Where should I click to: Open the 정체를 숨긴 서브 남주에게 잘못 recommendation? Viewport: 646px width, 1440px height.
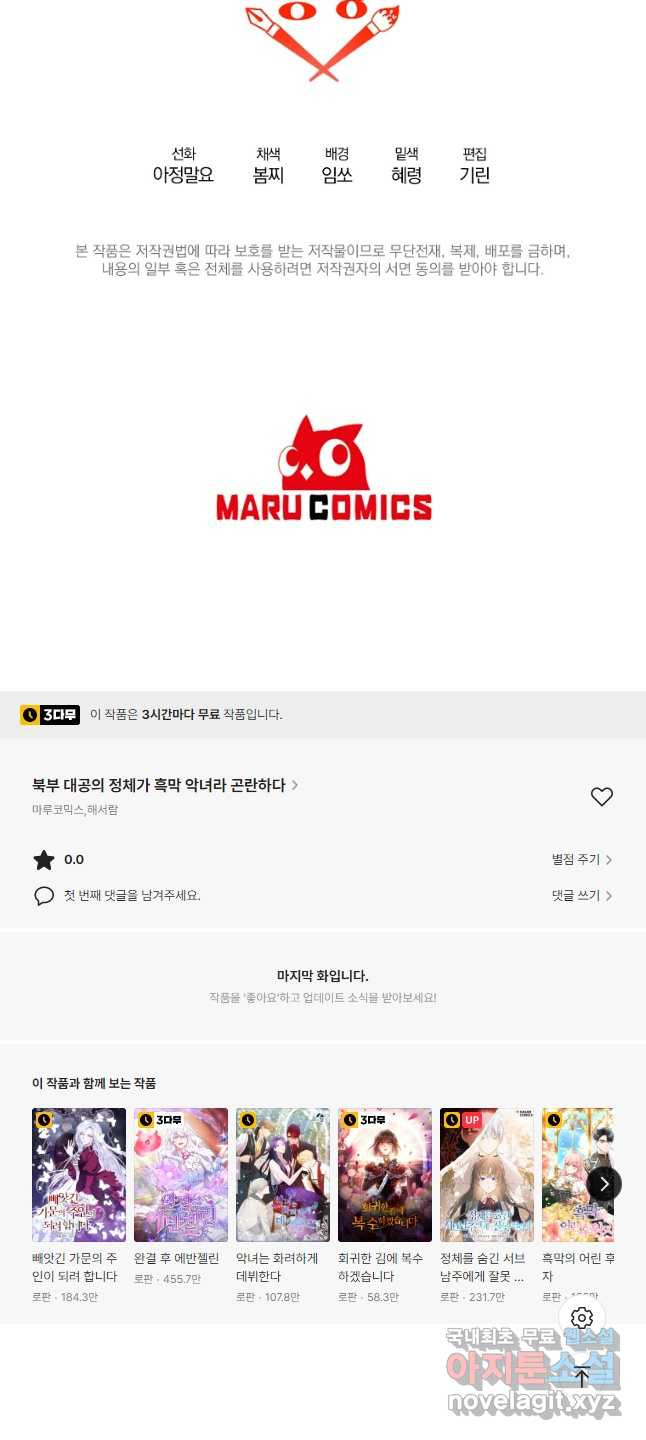pos(487,1175)
